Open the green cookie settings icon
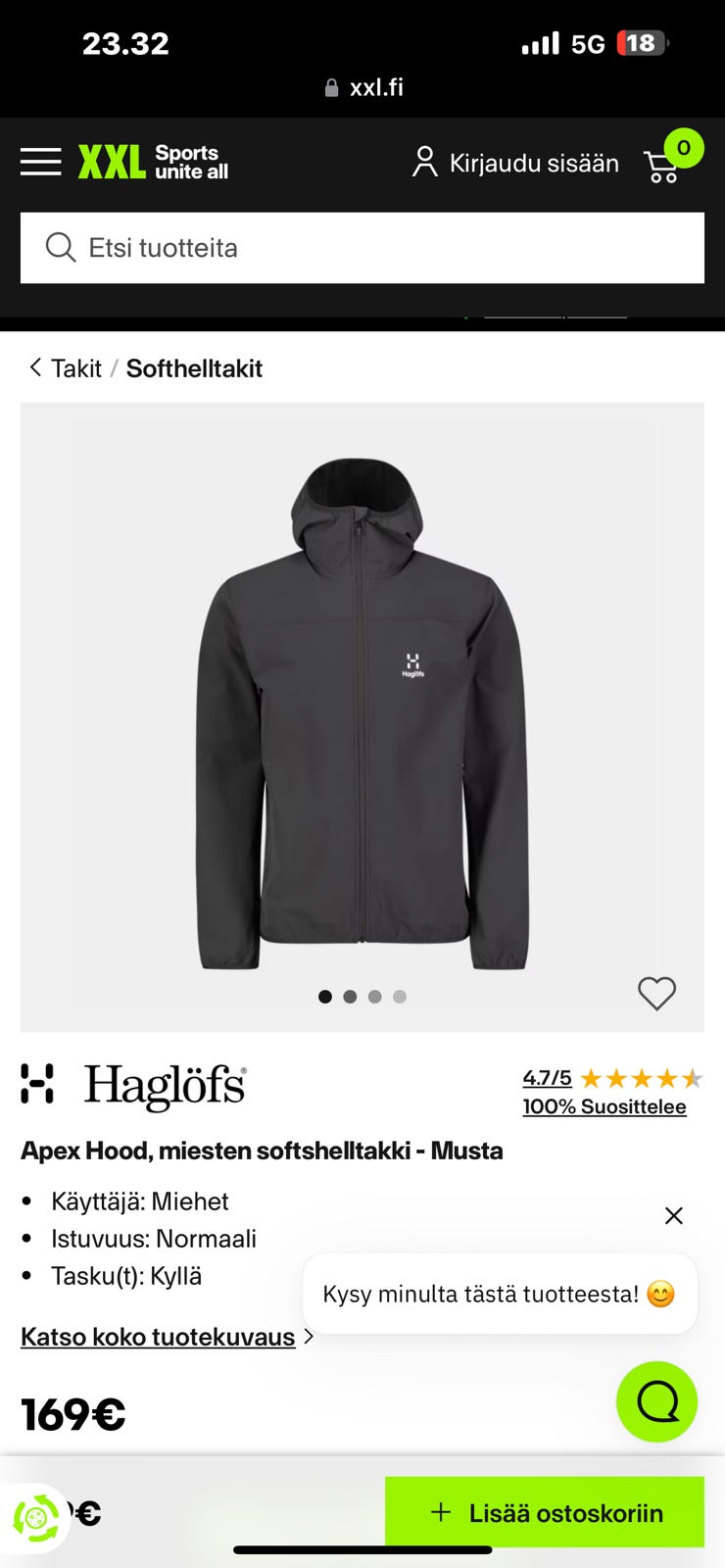Image resolution: width=725 pixels, height=1568 pixels. coord(35,1518)
